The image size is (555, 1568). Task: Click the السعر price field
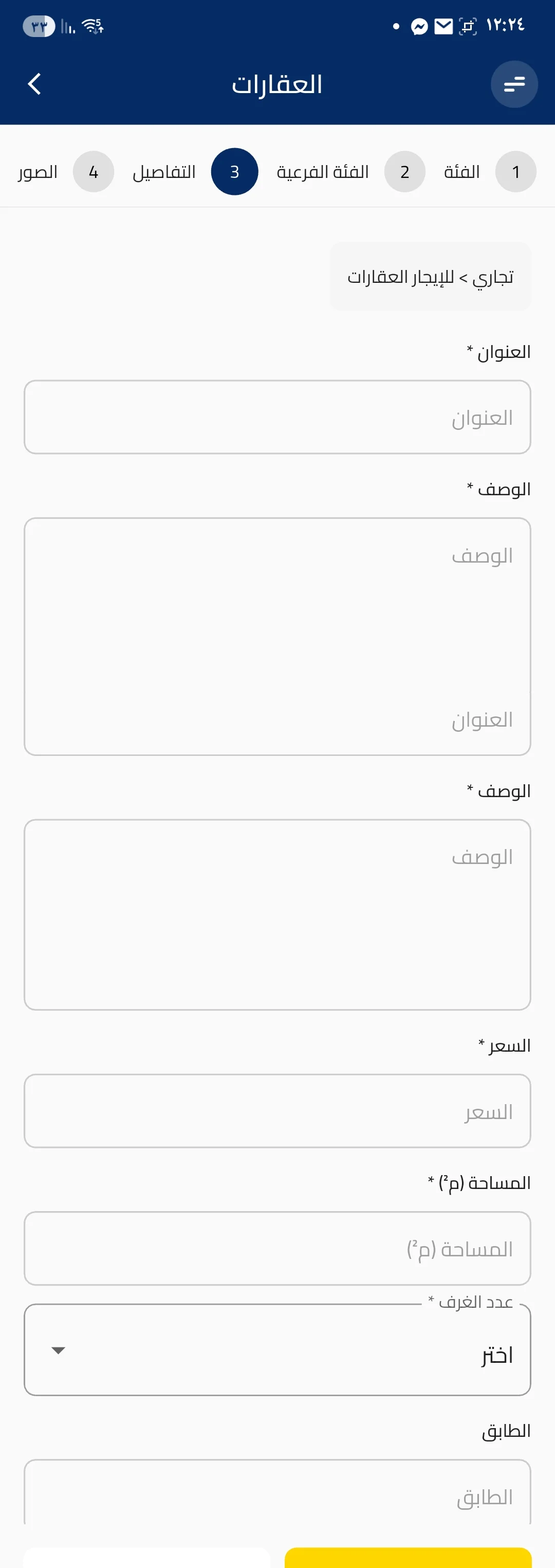[x=277, y=1111]
